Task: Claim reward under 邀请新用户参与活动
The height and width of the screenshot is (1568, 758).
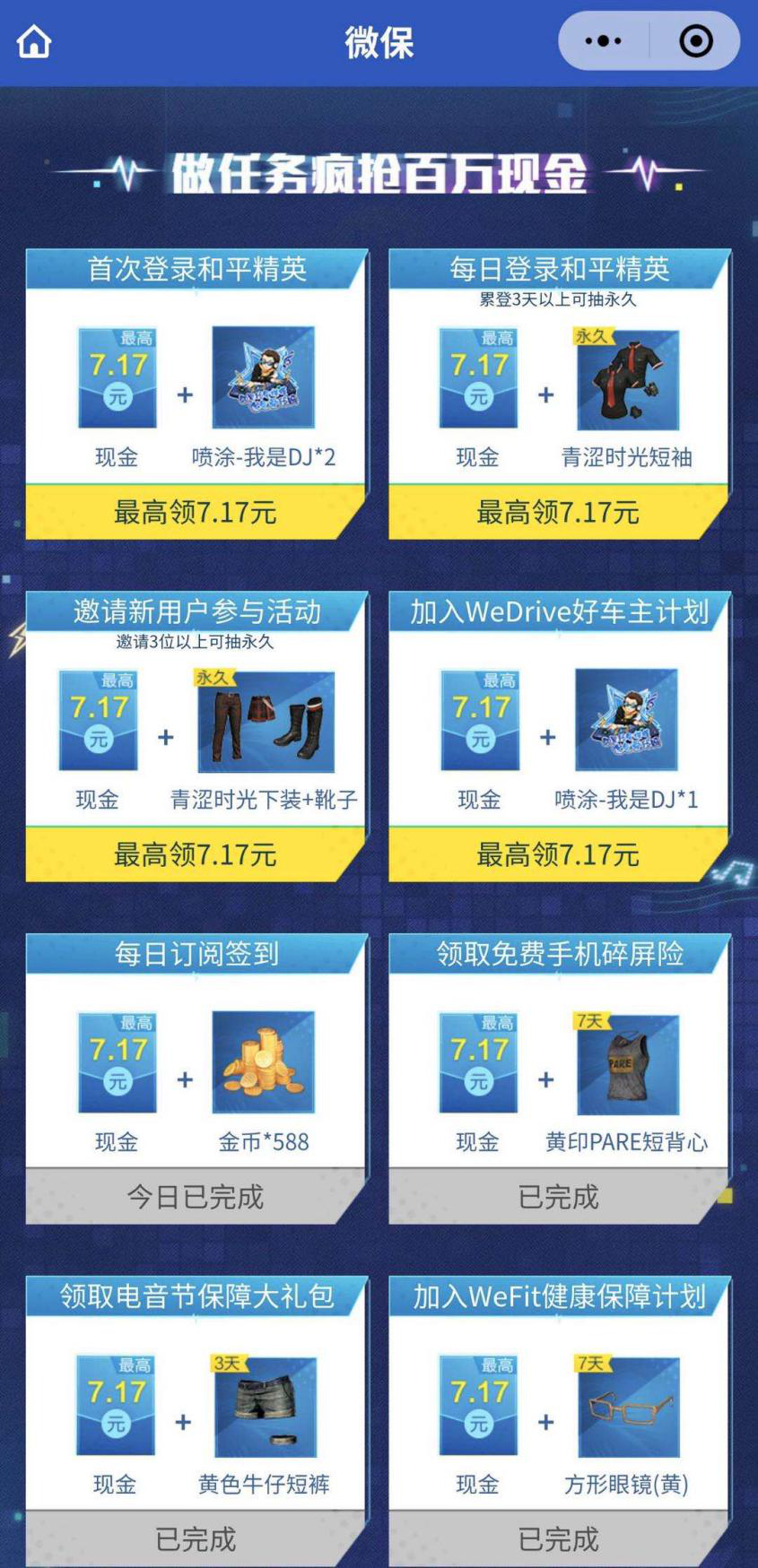Action: [x=196, y=854]
